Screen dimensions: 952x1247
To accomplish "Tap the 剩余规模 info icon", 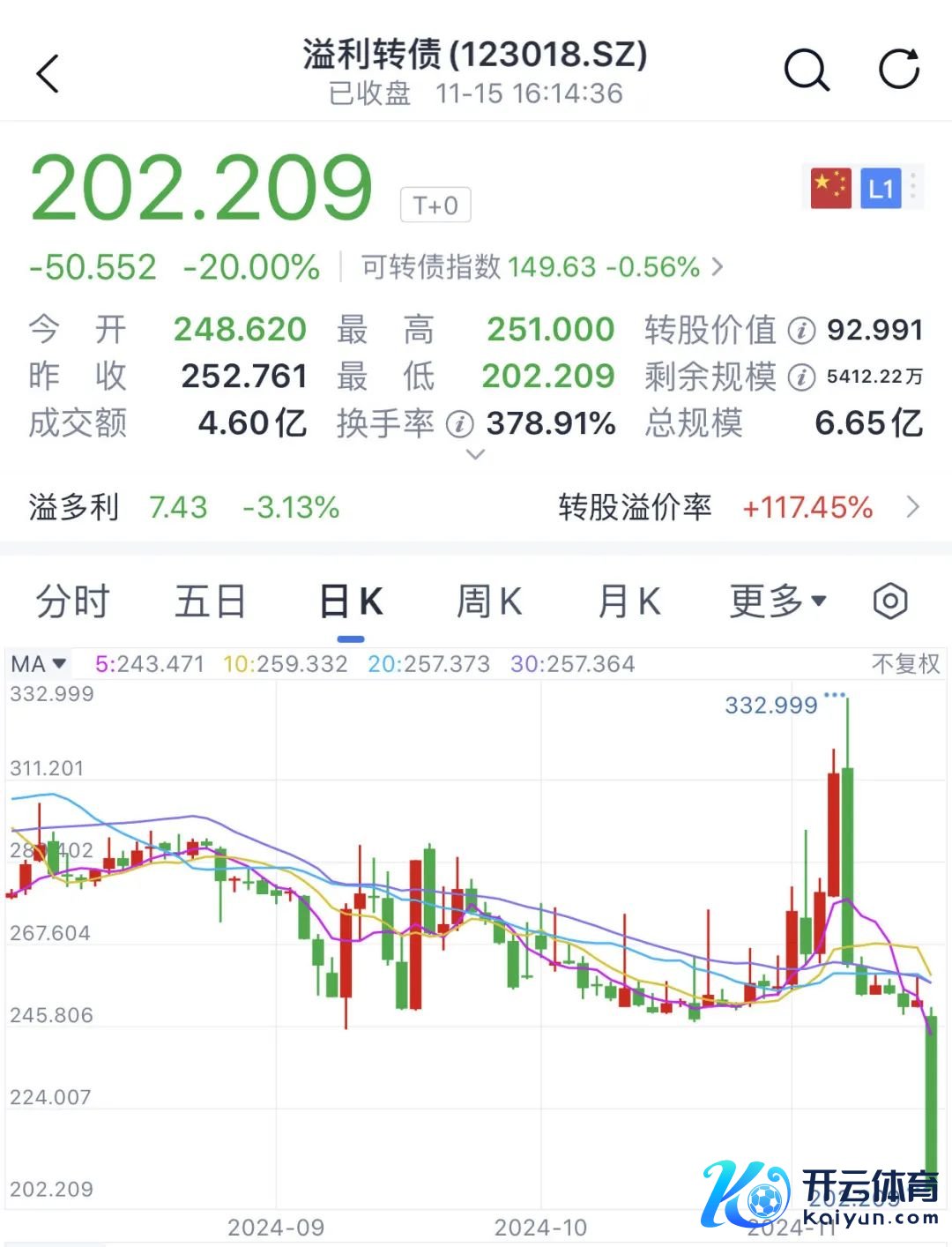I will click(x=800, y=377).
